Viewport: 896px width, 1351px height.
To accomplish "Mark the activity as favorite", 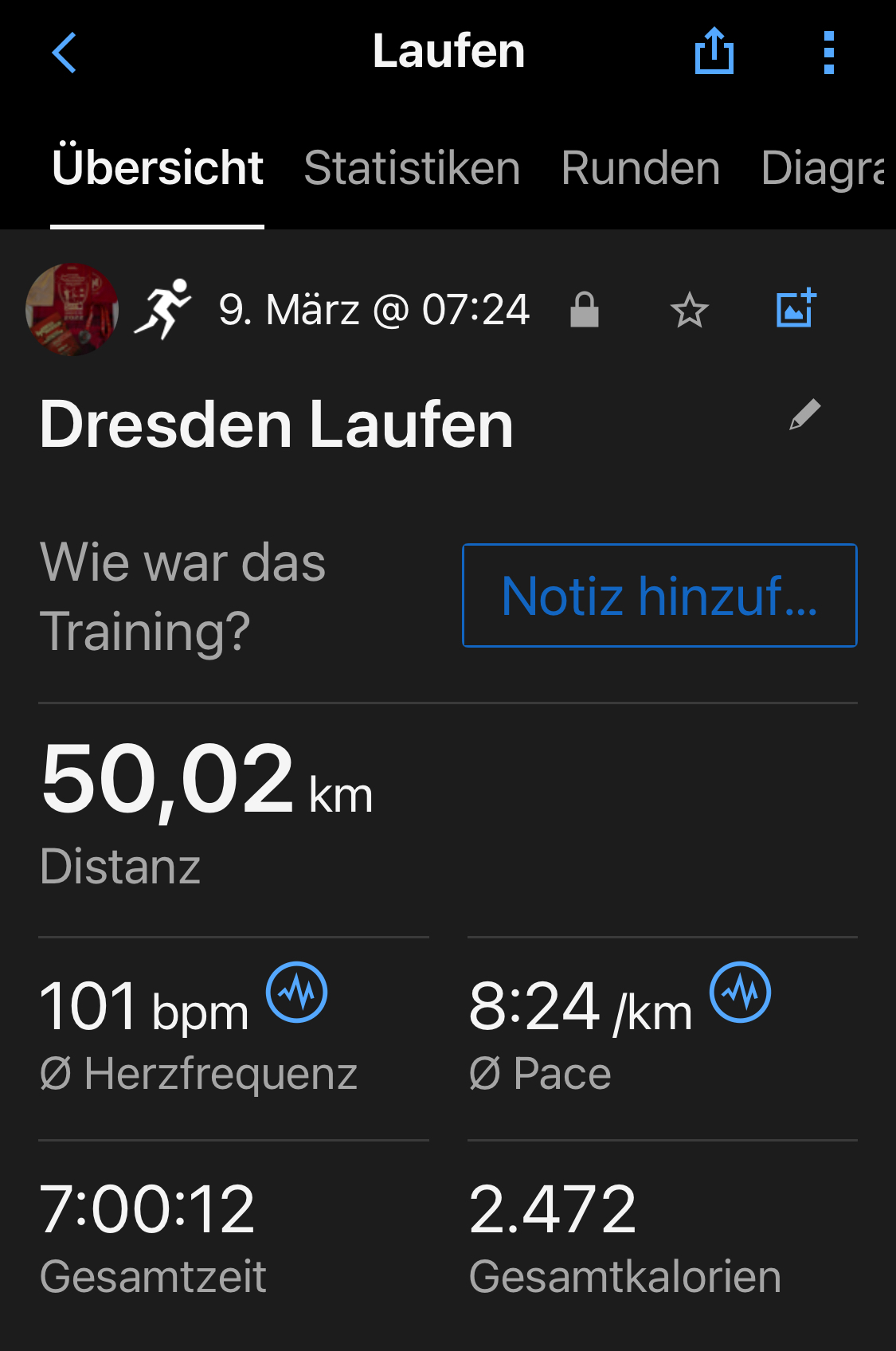I will tap(689, 310).
